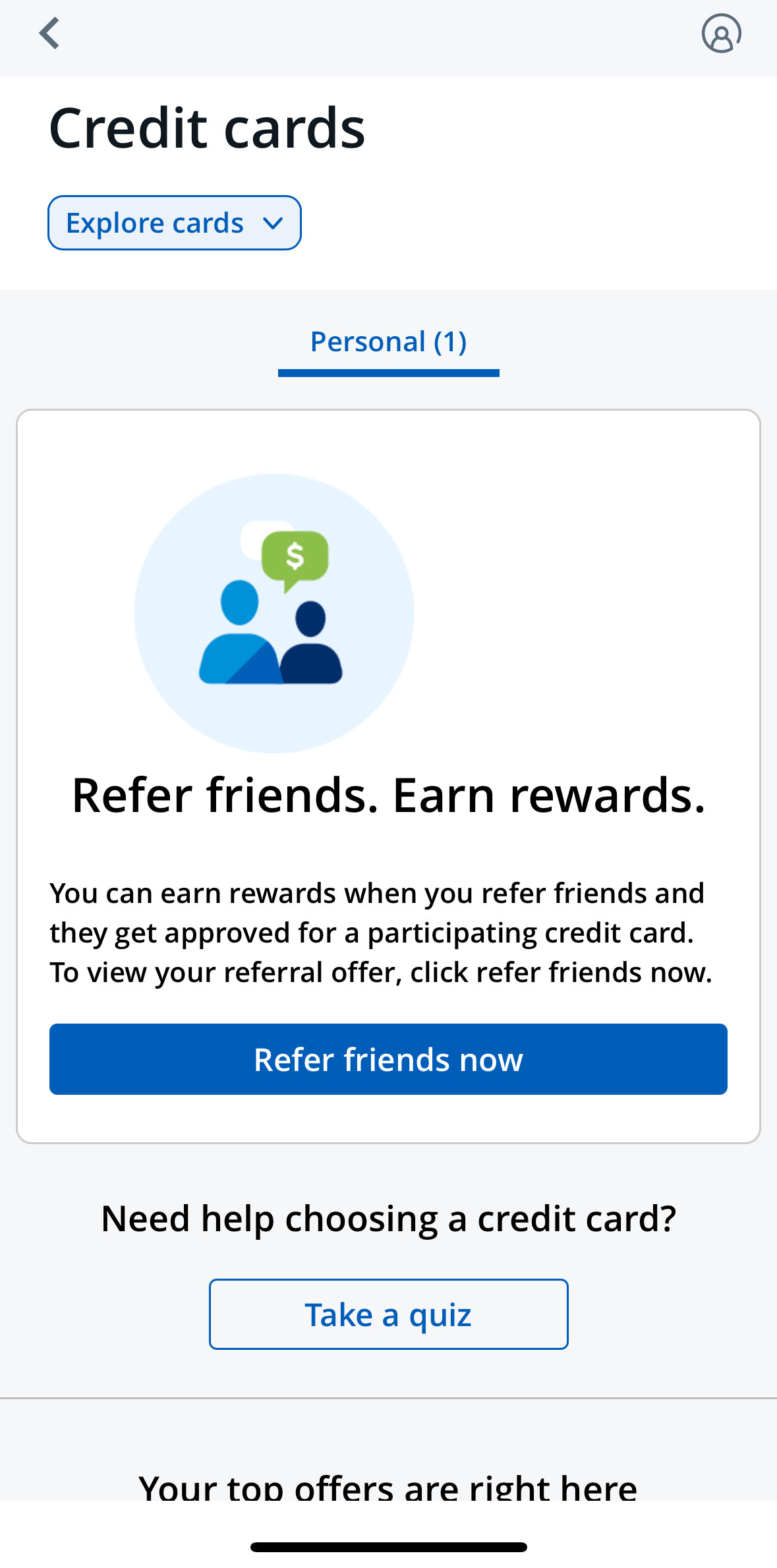The image size is (777, 1568).
Task: Open the profile account icon
Action: (x=721, y=34)
